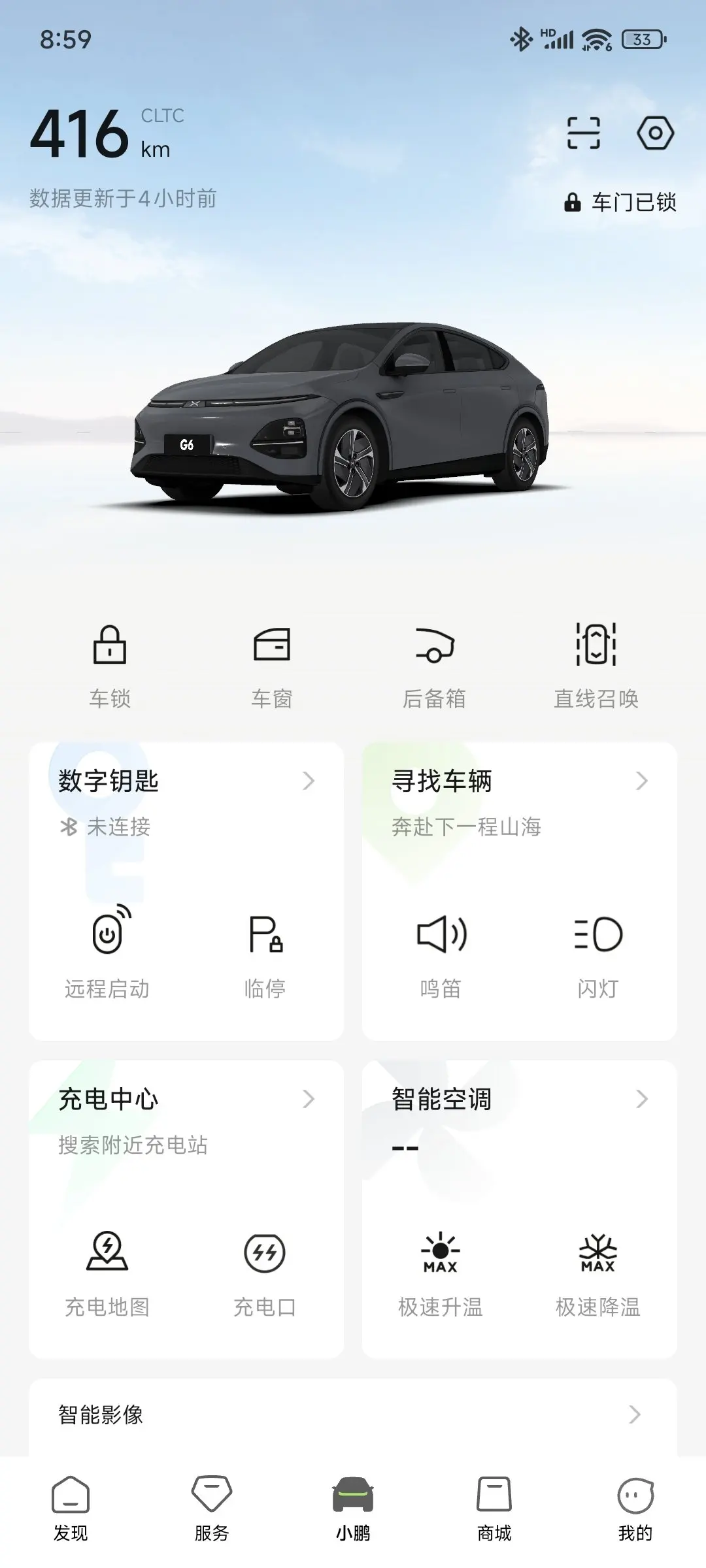Viewport: 706px width, 1568px height.
Task: Open the 智能空调 smart climate page
Action: [520, 1100]
